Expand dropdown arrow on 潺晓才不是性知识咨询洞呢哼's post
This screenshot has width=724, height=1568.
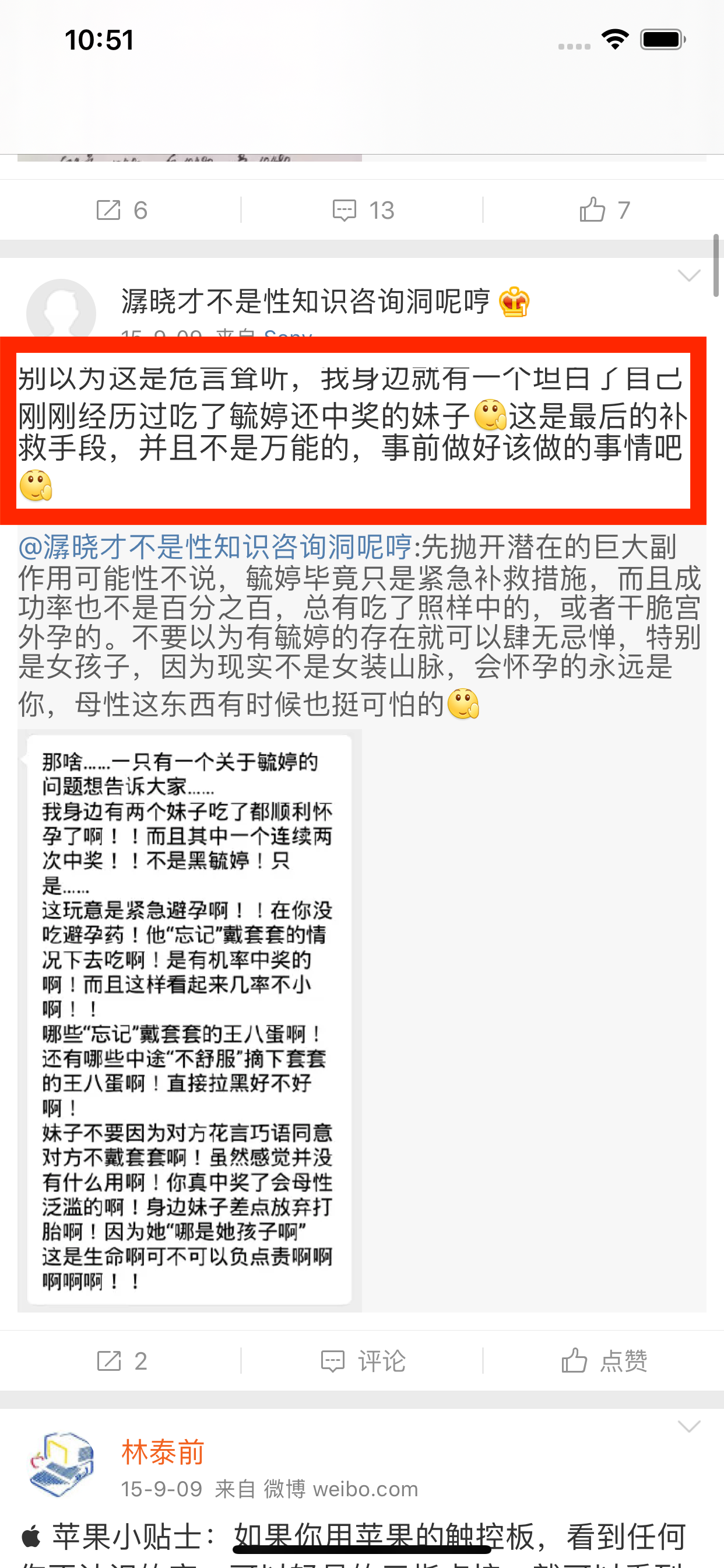click(x=688, y=276)
